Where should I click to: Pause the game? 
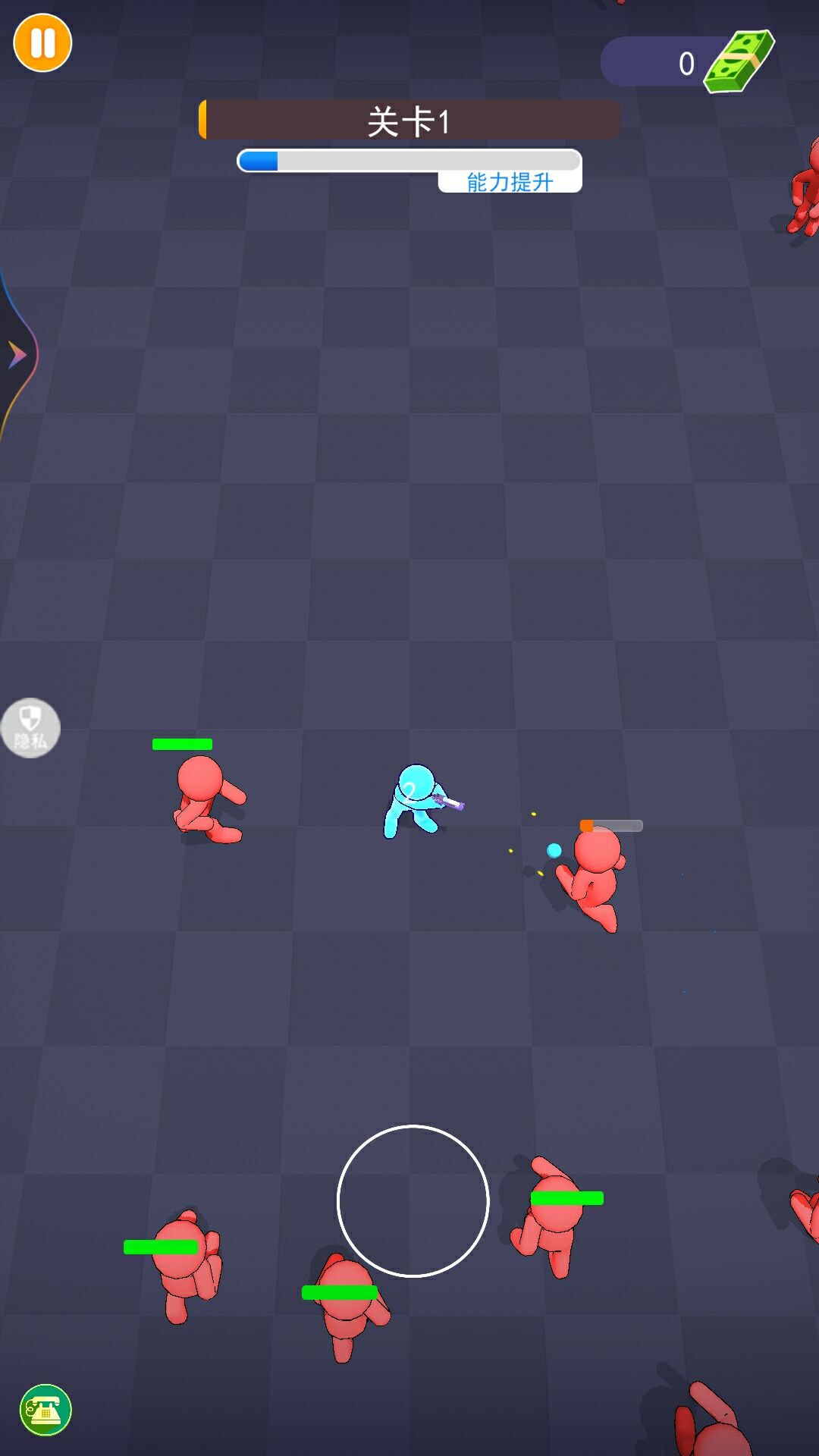[42, 43]
